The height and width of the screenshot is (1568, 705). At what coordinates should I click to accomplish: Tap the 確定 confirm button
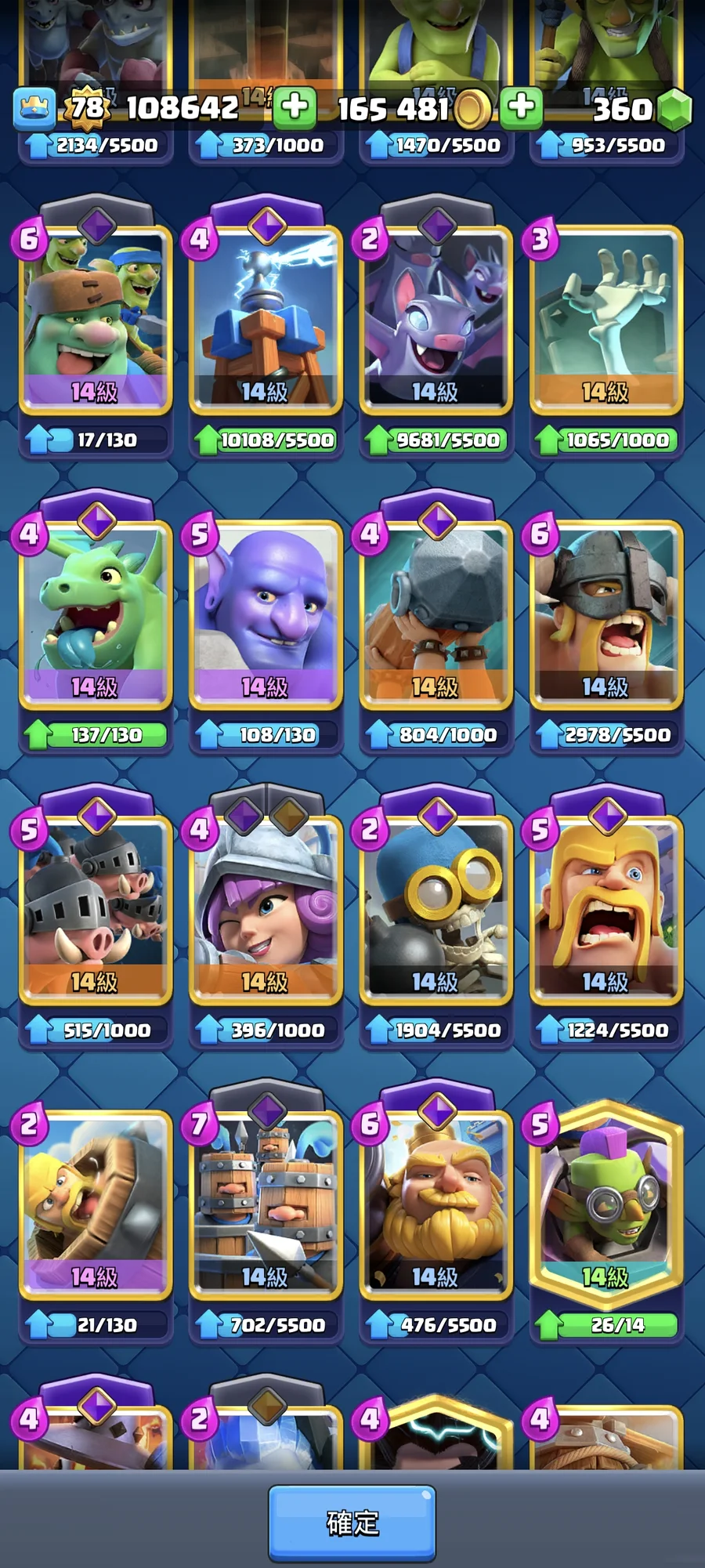click(x=352, y=1523)
